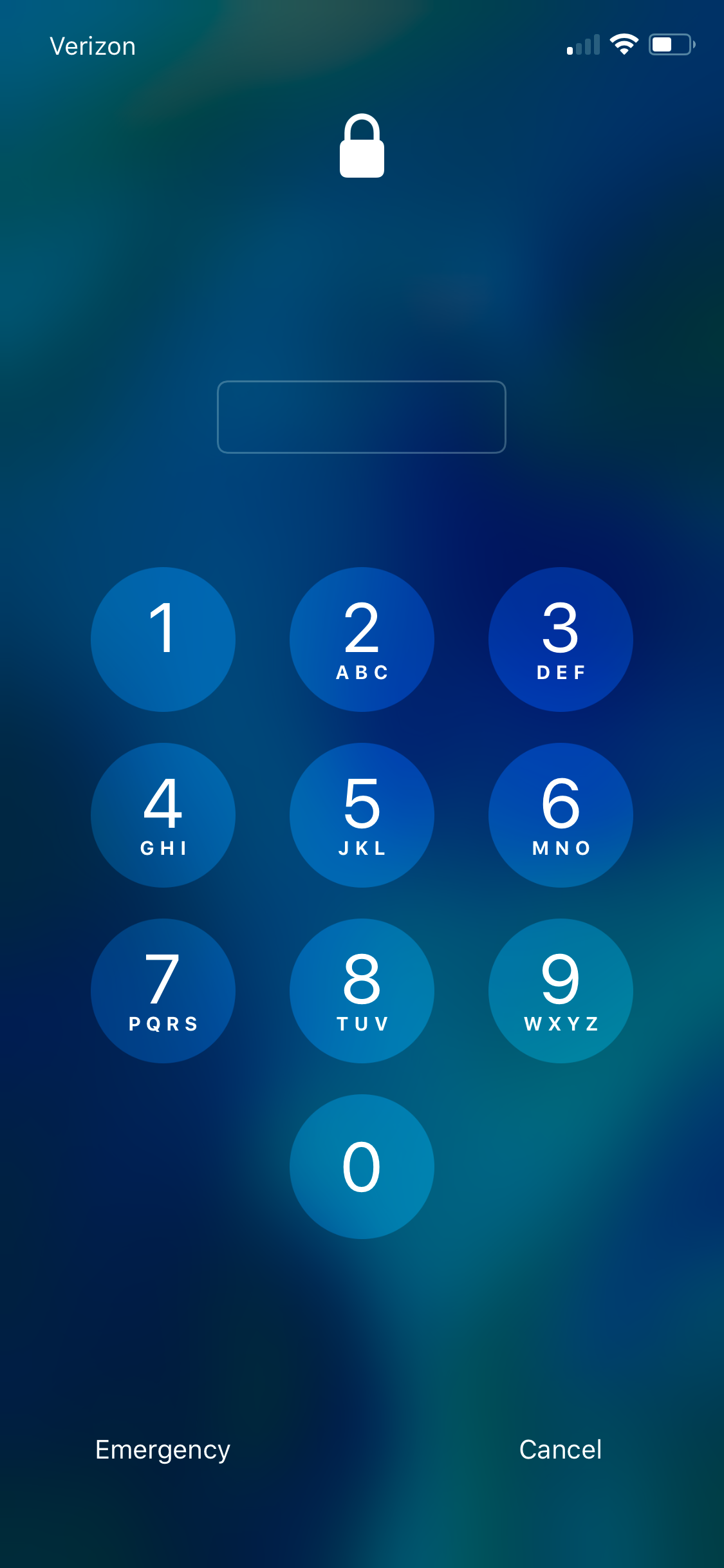The height and width of the screenshot is (1568, 724).
Task: Enter digit 6 on the keypad
Action: coord(561,815)
